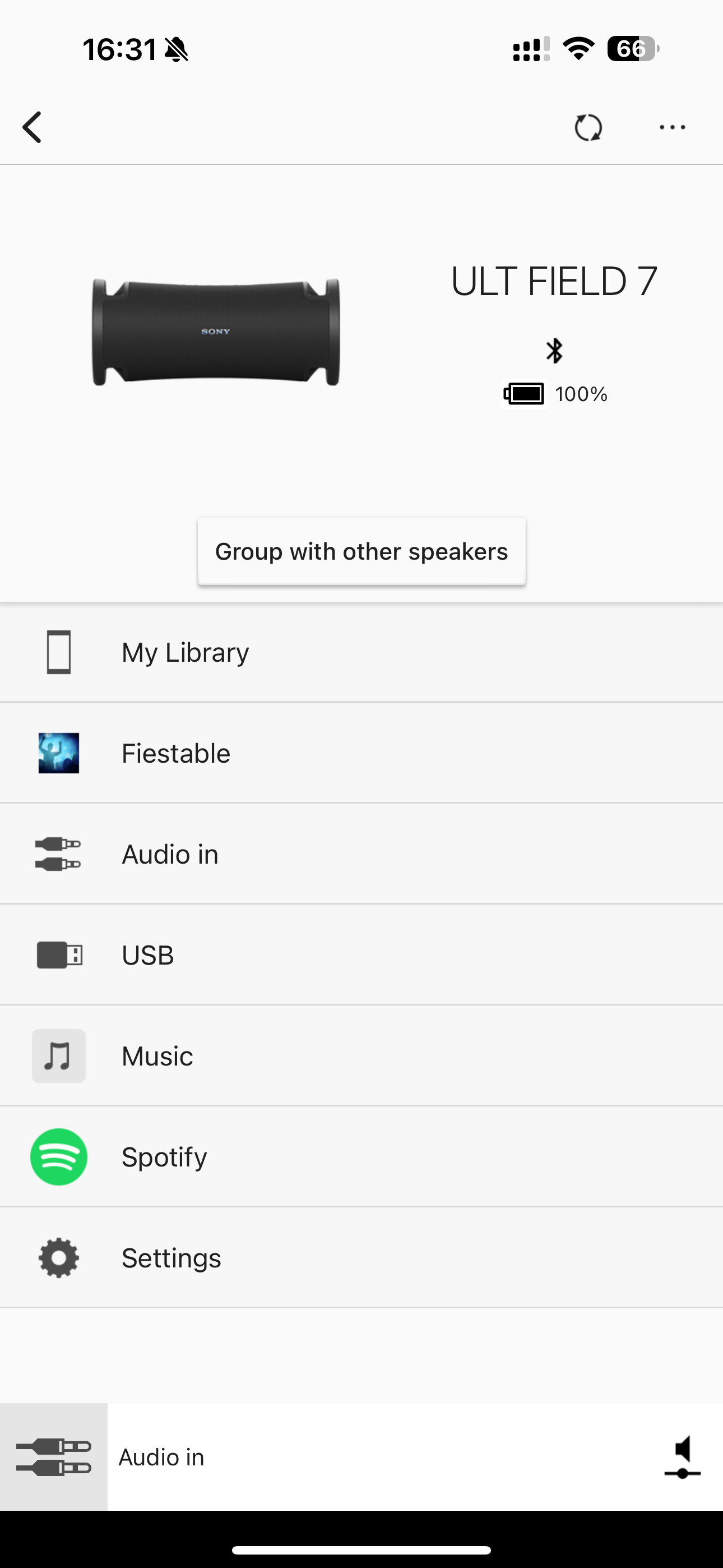Select the Audio in source row
723x1568 pixels.
[361, 855]
